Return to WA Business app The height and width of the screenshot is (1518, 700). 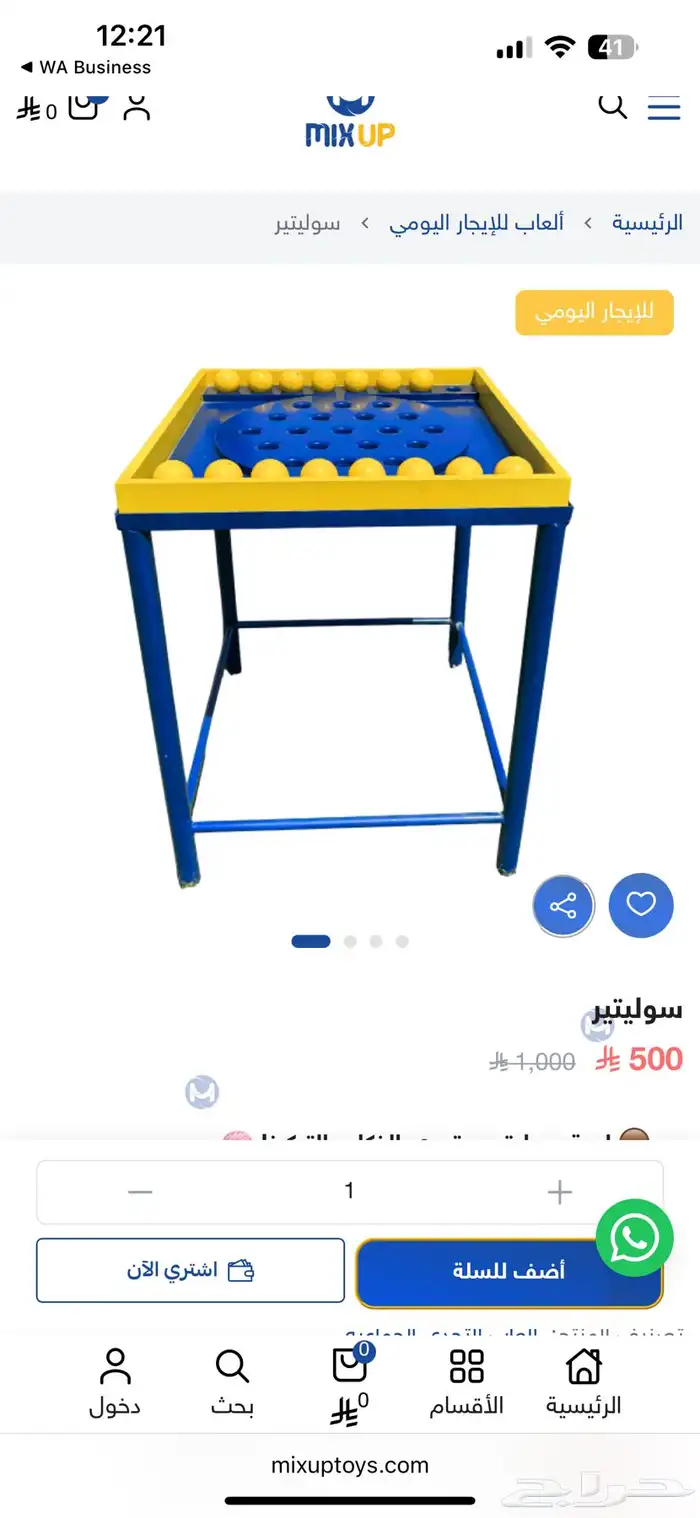coord(86,68)
